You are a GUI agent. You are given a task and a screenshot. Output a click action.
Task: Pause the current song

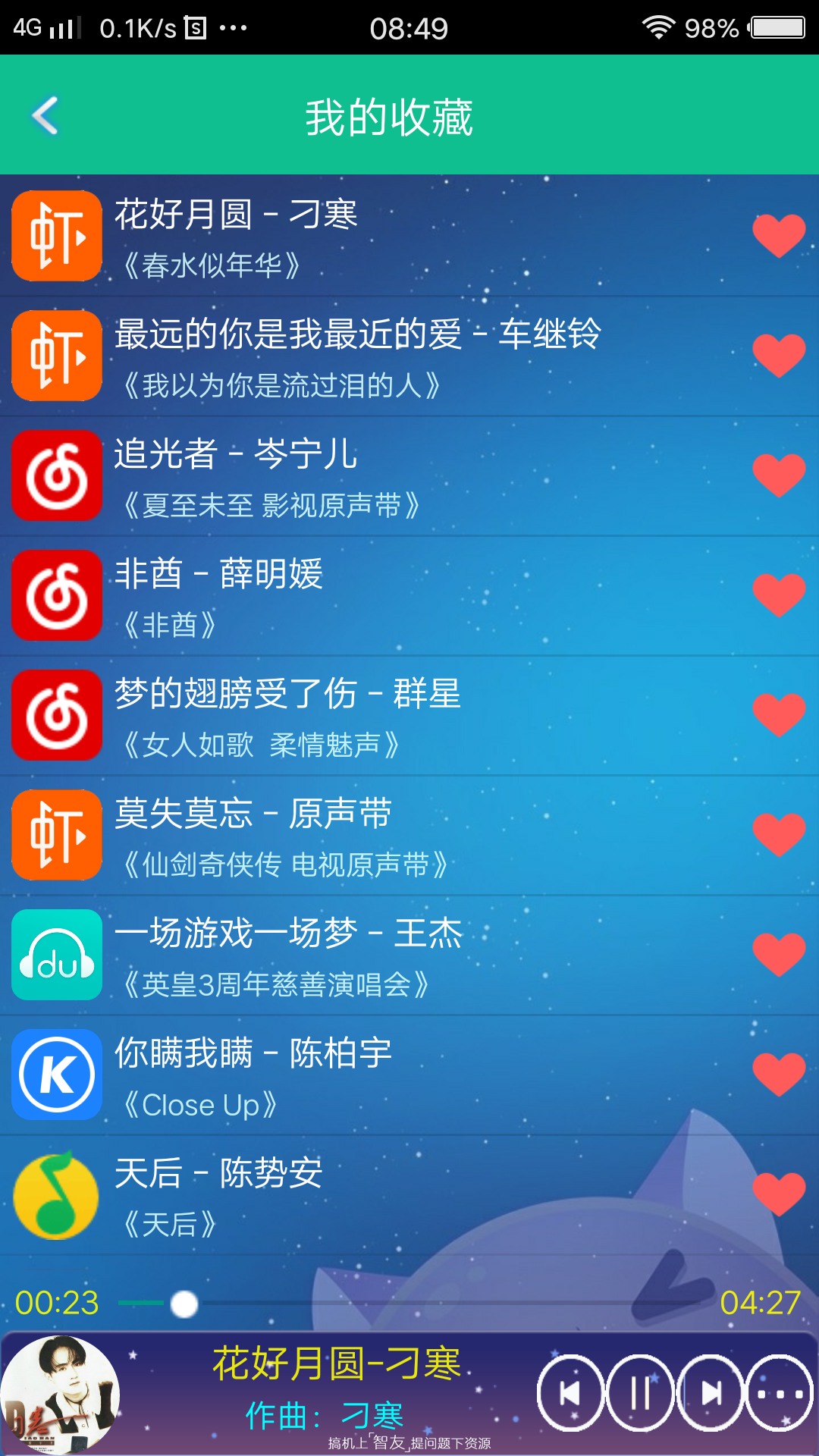641,1393
